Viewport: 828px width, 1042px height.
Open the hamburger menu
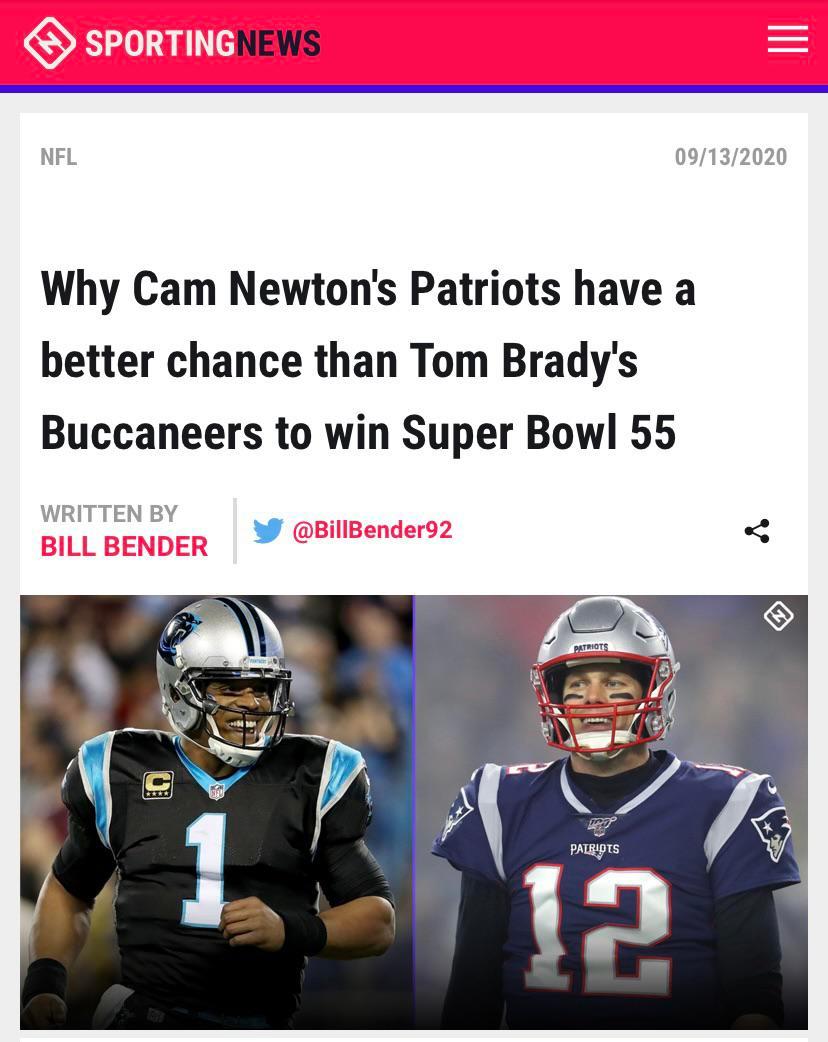(x=787, y=40)
